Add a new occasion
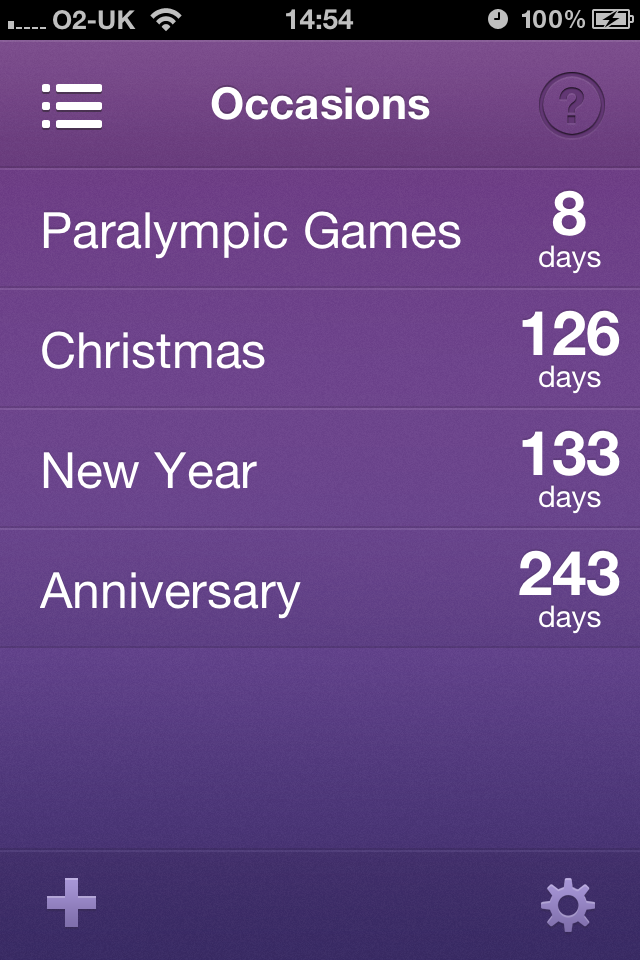 pyautogui.click(x=72, y=903)
